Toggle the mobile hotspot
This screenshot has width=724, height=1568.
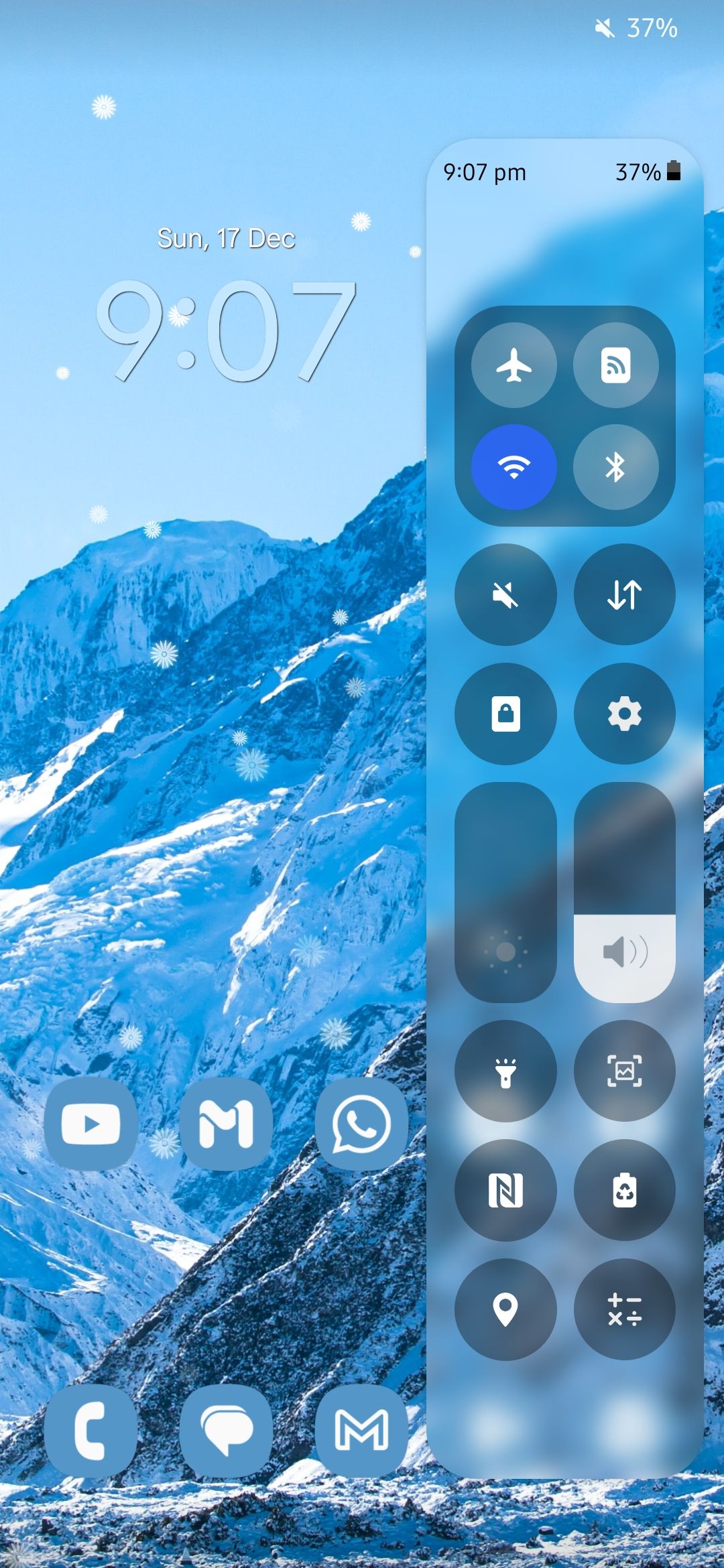click(x=615, y=365)
